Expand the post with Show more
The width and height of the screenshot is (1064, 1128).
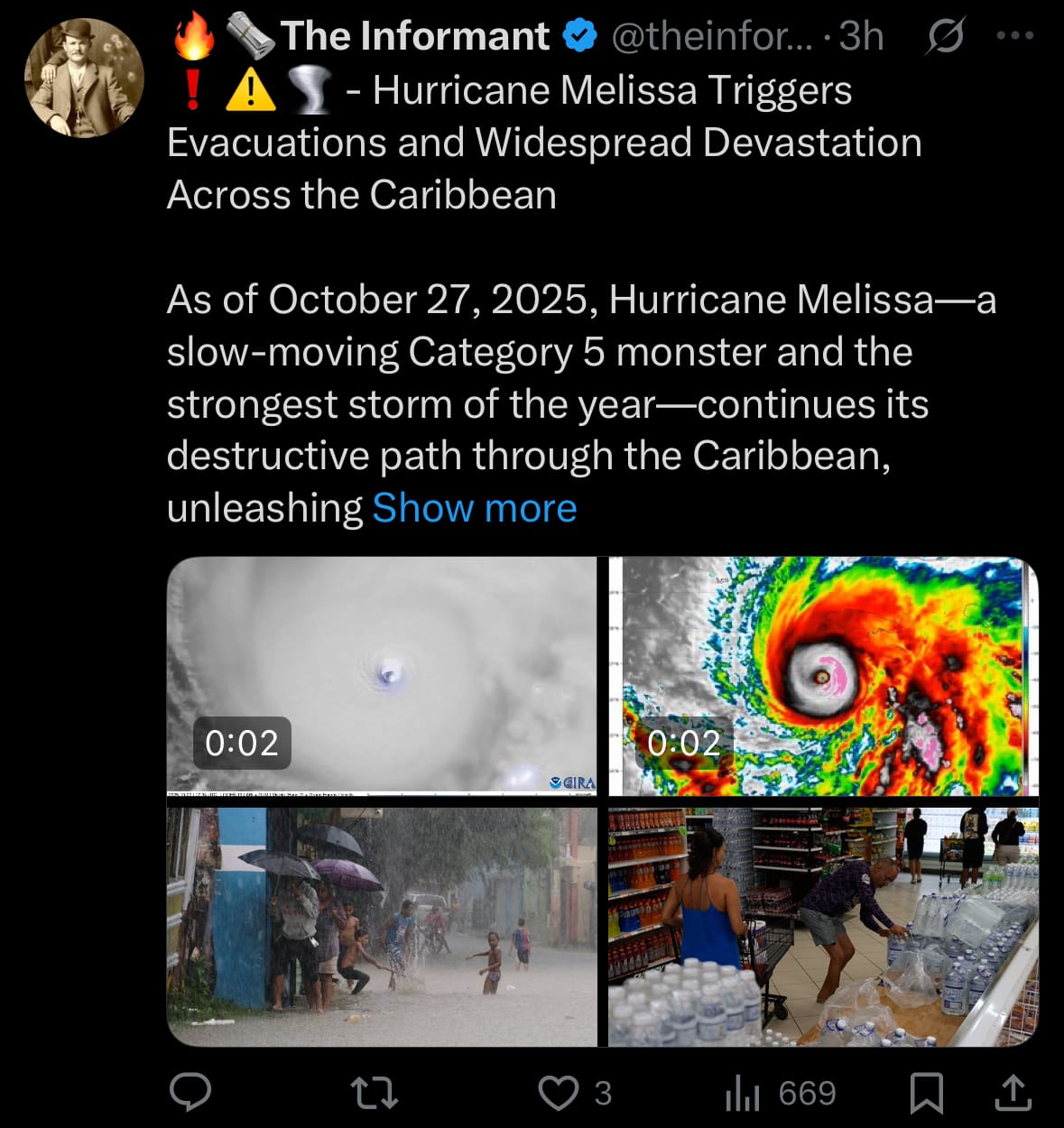coord(474,508)
